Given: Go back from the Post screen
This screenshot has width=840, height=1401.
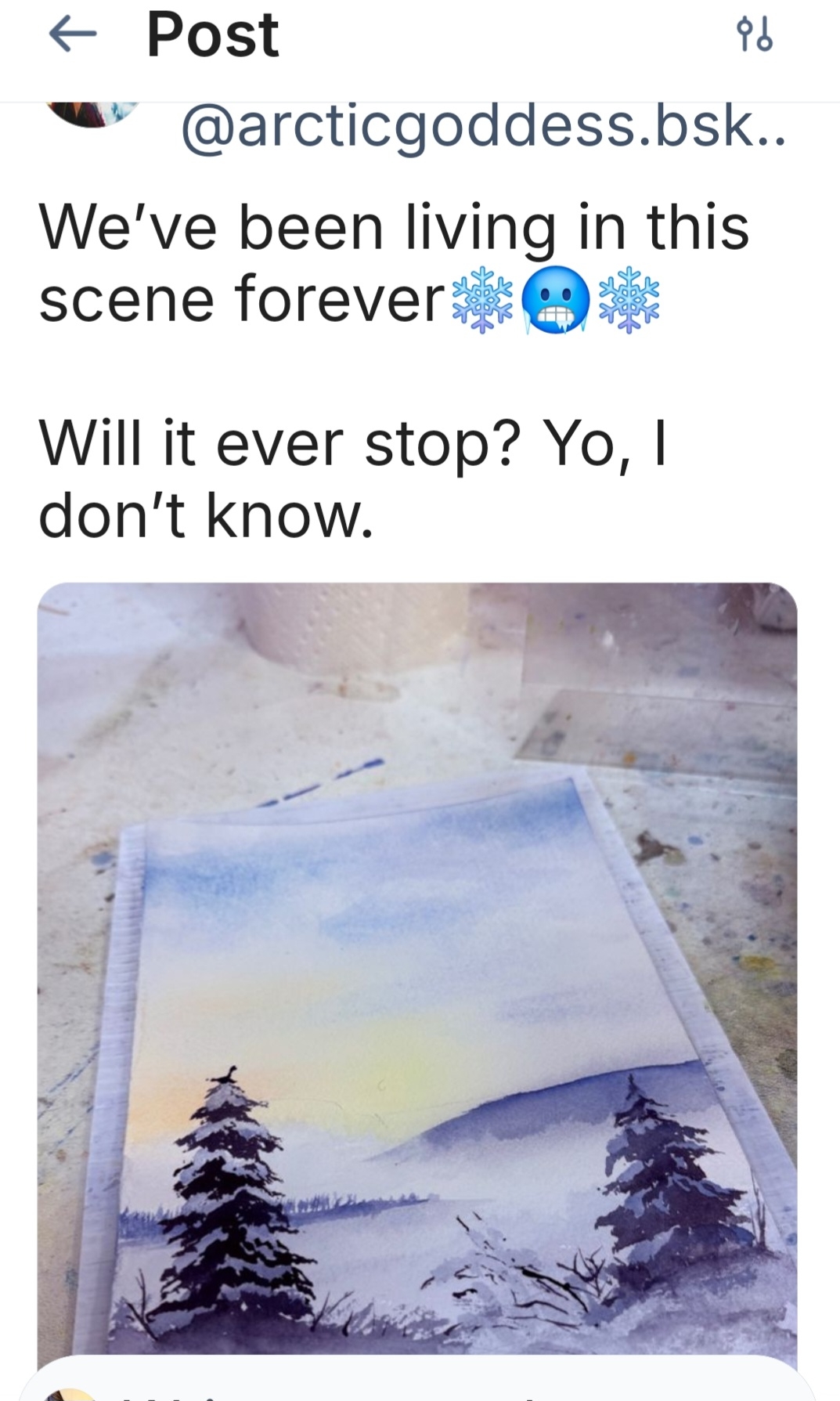Looking at the screenshot, I should 72,35.
